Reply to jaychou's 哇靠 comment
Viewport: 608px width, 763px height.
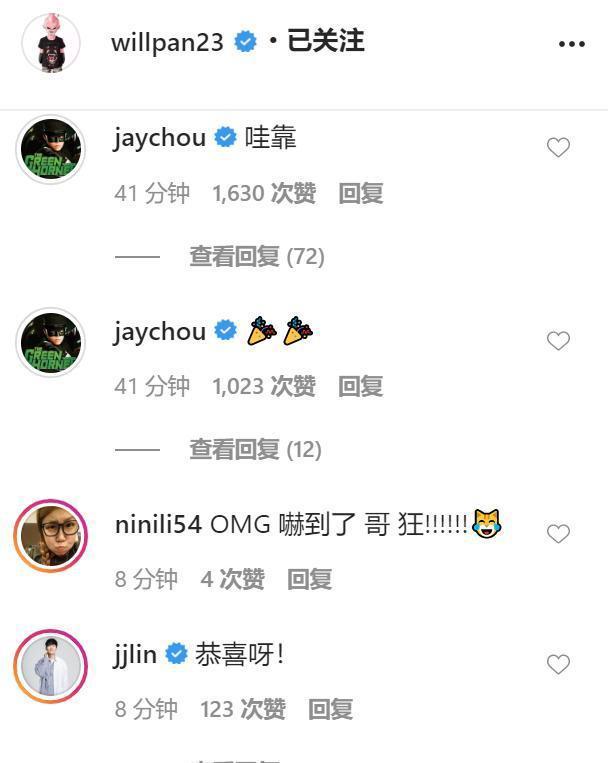pyautogui.click(x=360, y=193)
